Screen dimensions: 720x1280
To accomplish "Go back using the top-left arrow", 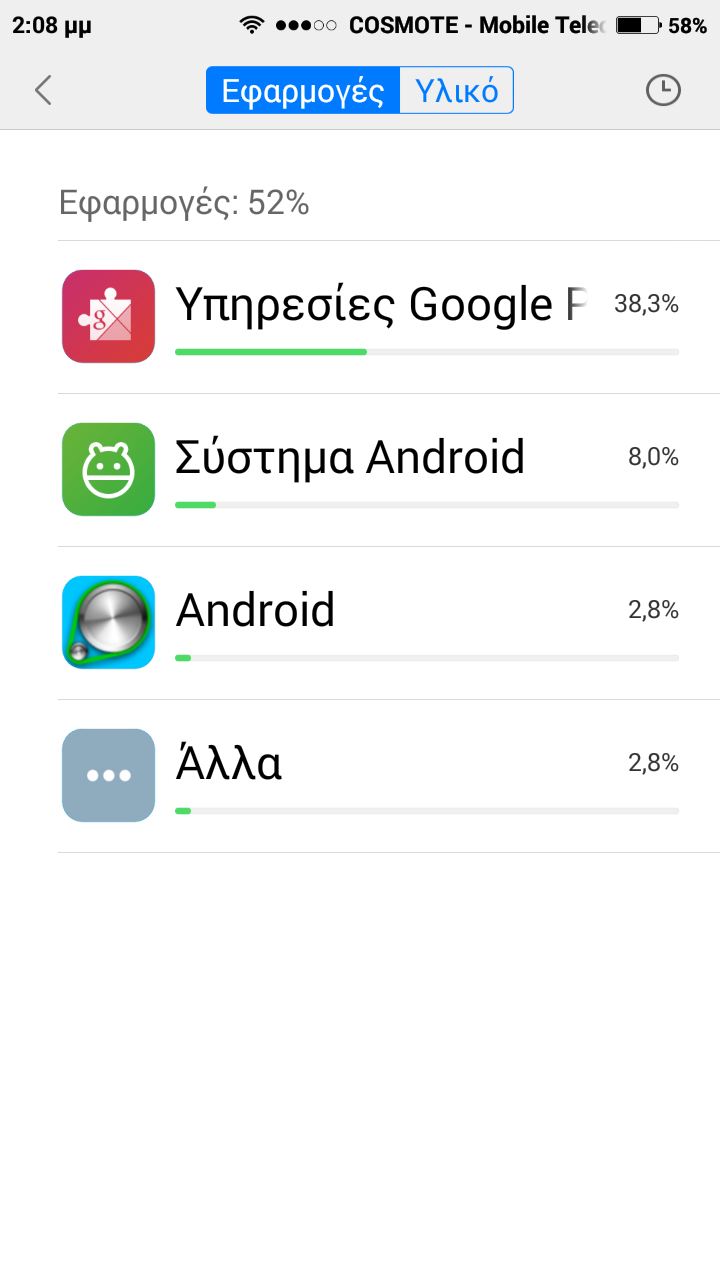I will point(43,90).
